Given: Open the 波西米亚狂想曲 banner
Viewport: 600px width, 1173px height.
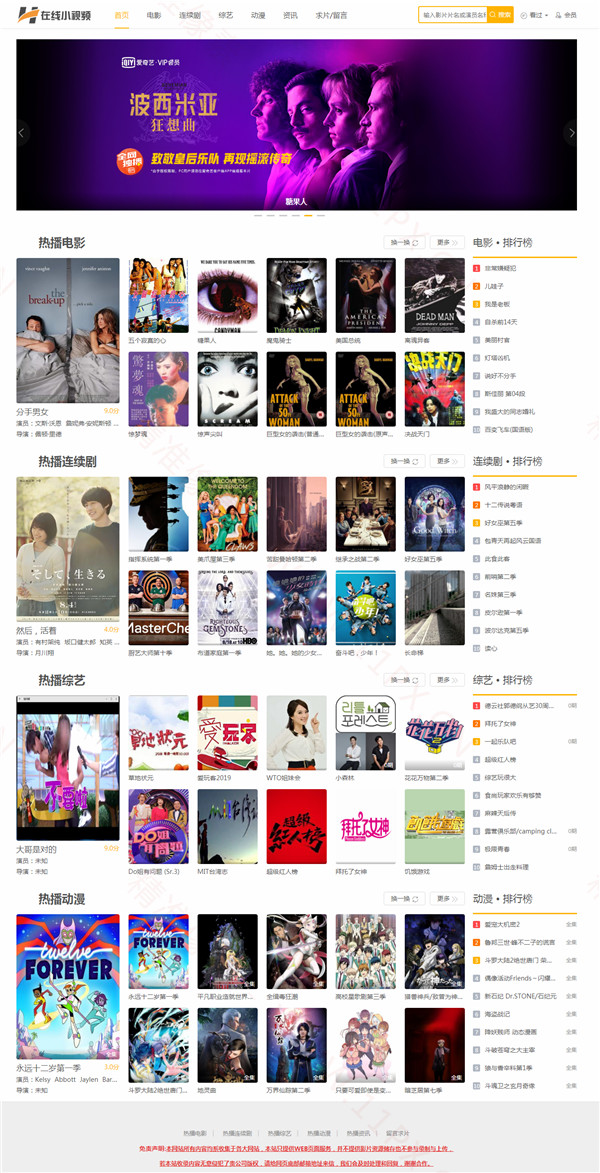Looking at the screenshot, I should (296, 125).
